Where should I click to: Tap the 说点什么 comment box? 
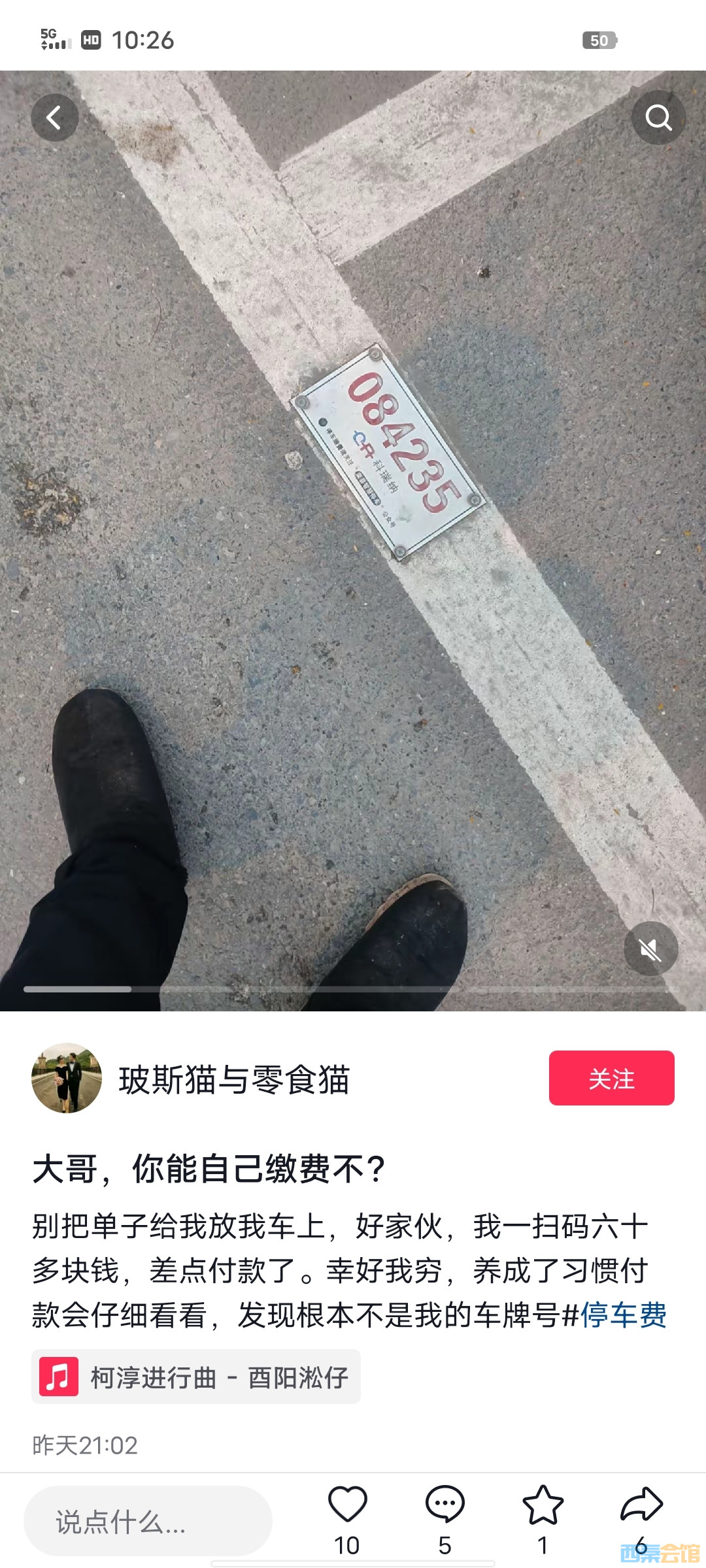(147, 1521)
